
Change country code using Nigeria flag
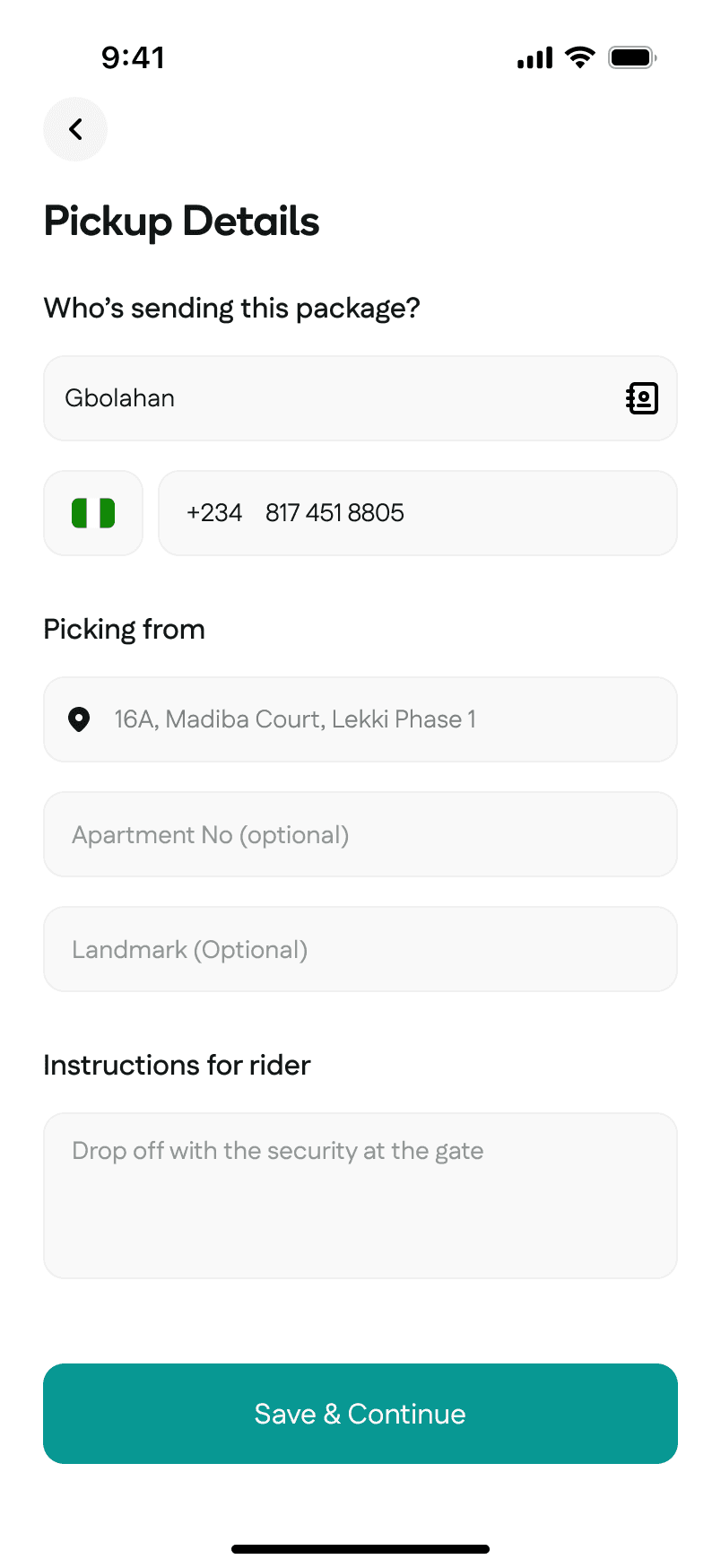click(93, 513)
